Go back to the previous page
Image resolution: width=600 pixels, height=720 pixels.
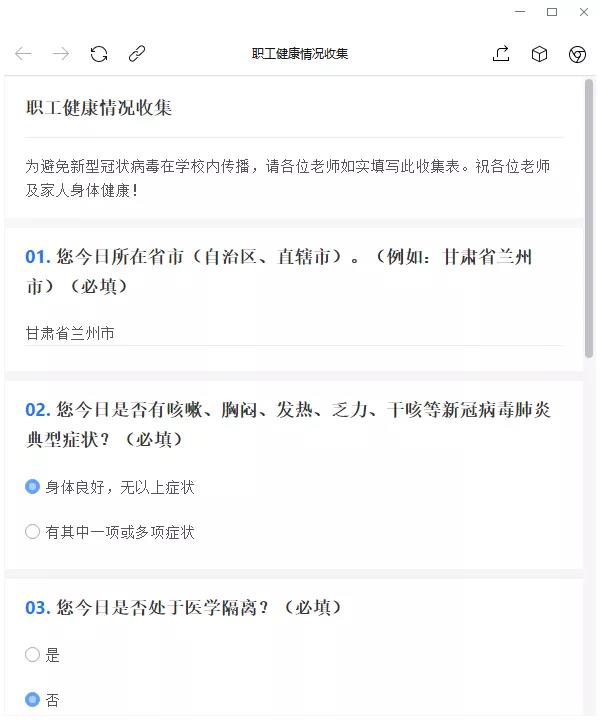click(x=23, y=54)
